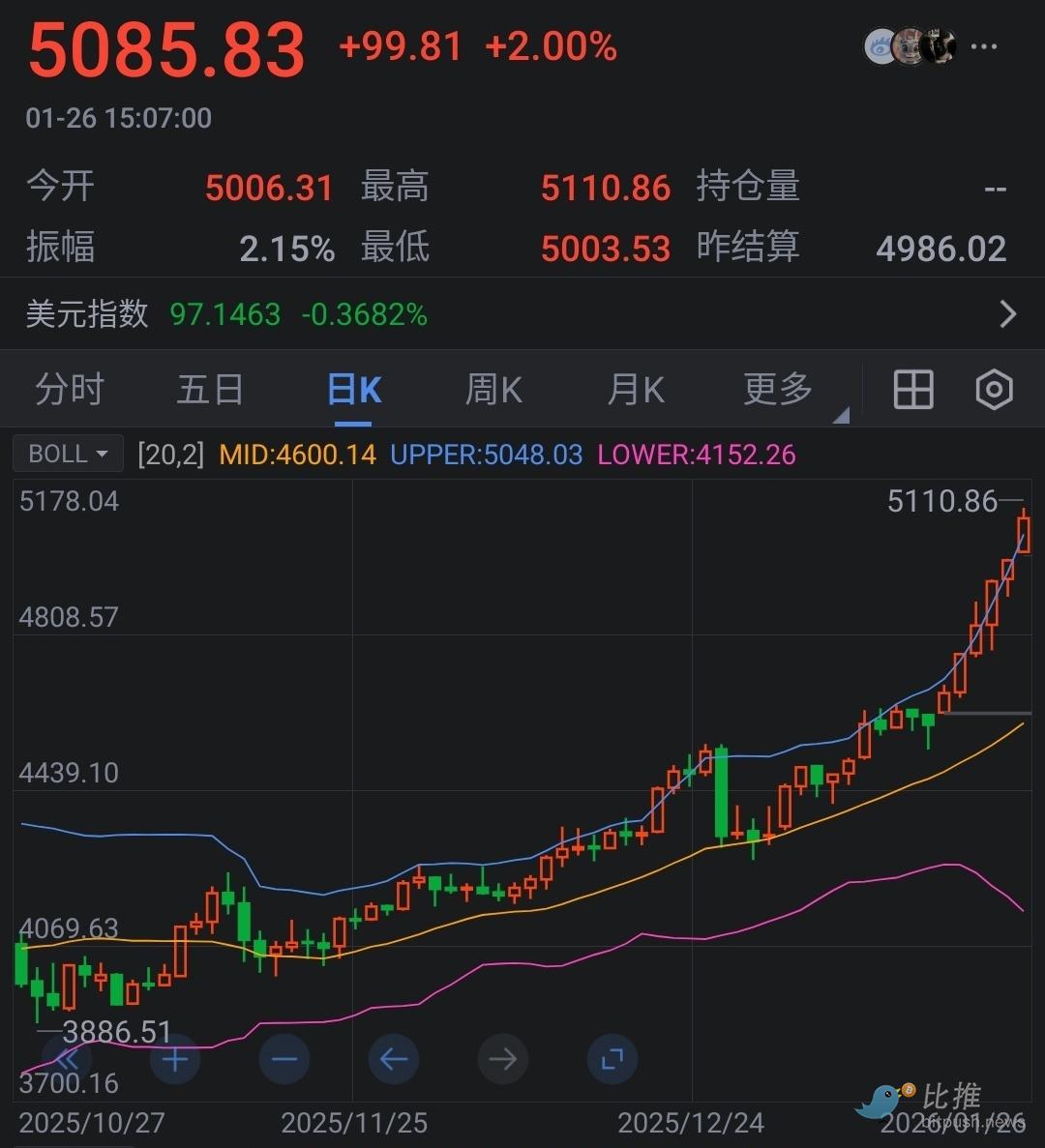The height and width of the screenshot is (1148, 1045).
Task: Expand chart to fullscreen
Action: click(x=612, y=1059)
